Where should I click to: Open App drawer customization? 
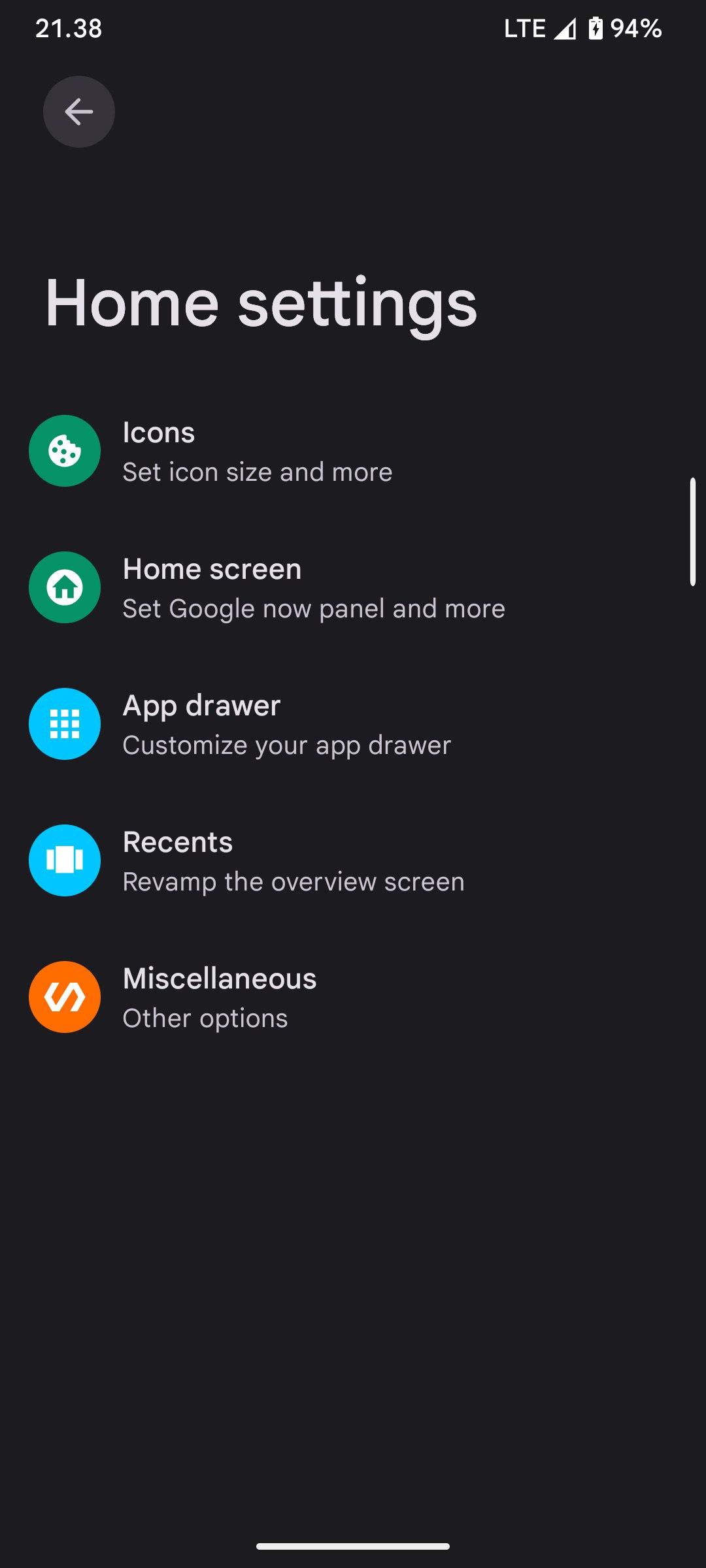[x=286, y=725]
